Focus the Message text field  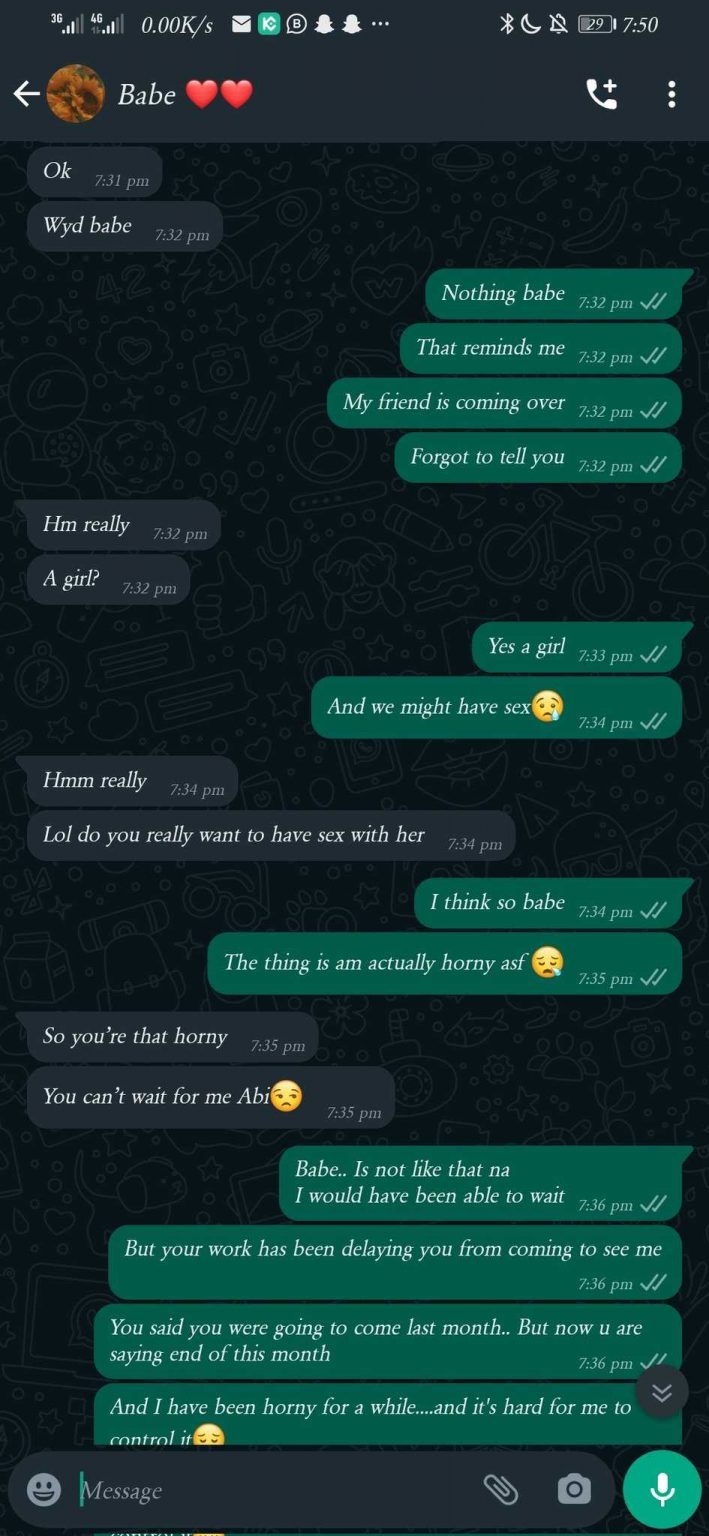point(270,1490)
